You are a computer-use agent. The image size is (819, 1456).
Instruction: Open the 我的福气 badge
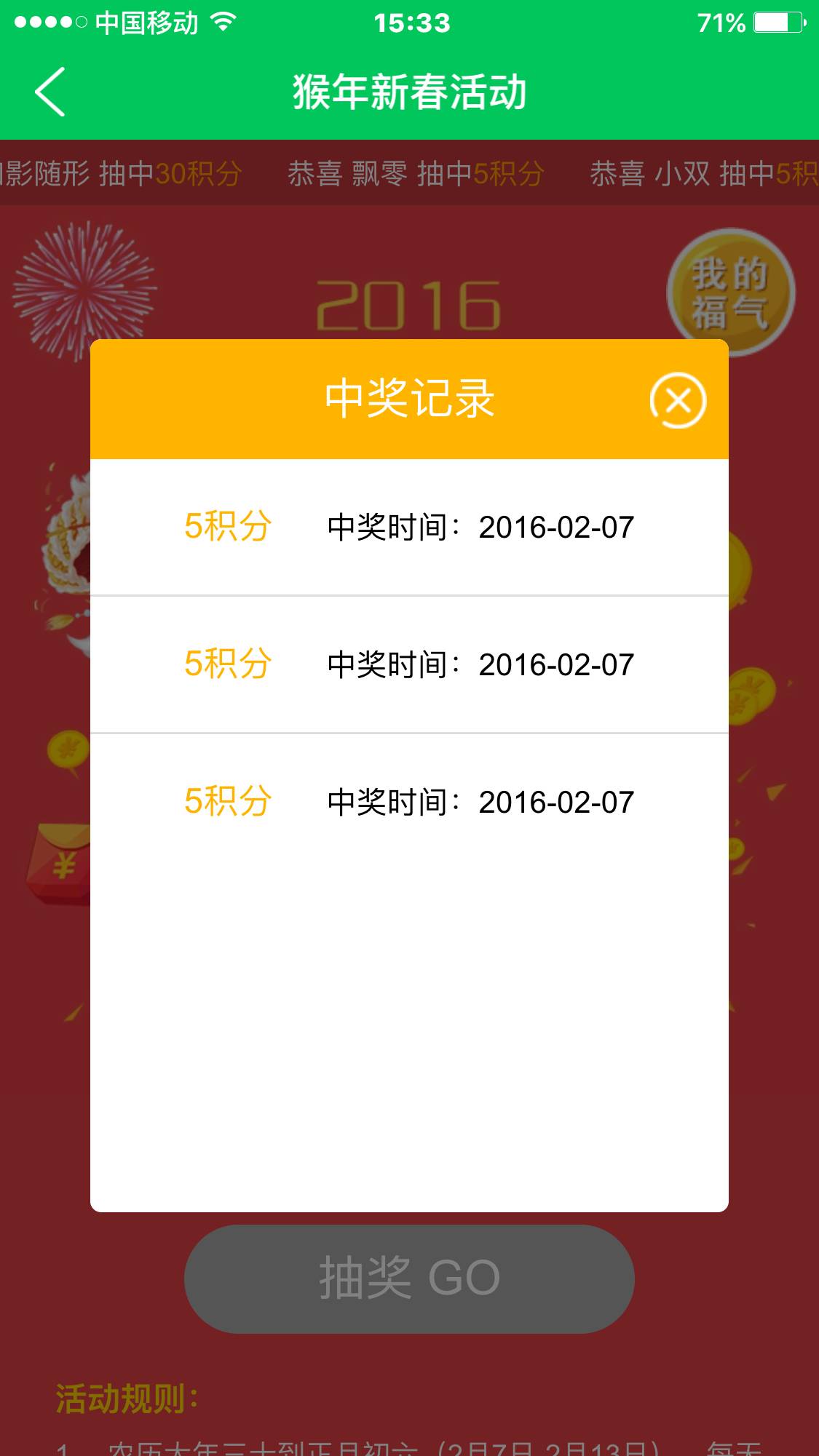(x=730, y=290)
